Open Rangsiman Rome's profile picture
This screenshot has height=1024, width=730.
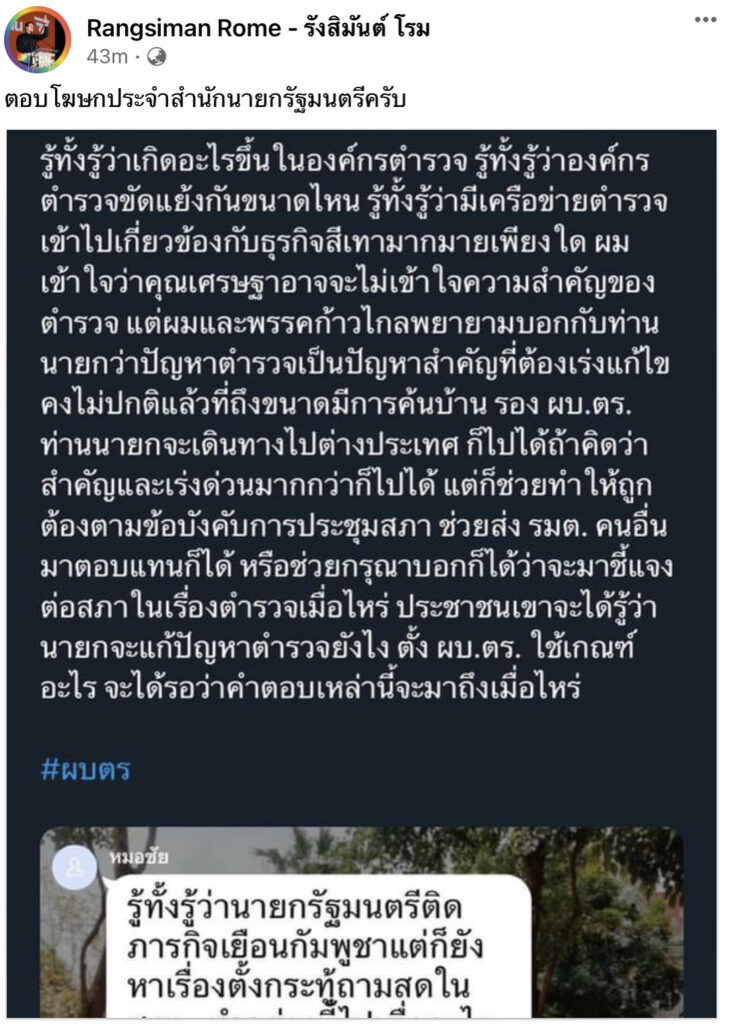click(x=37, y=40)
